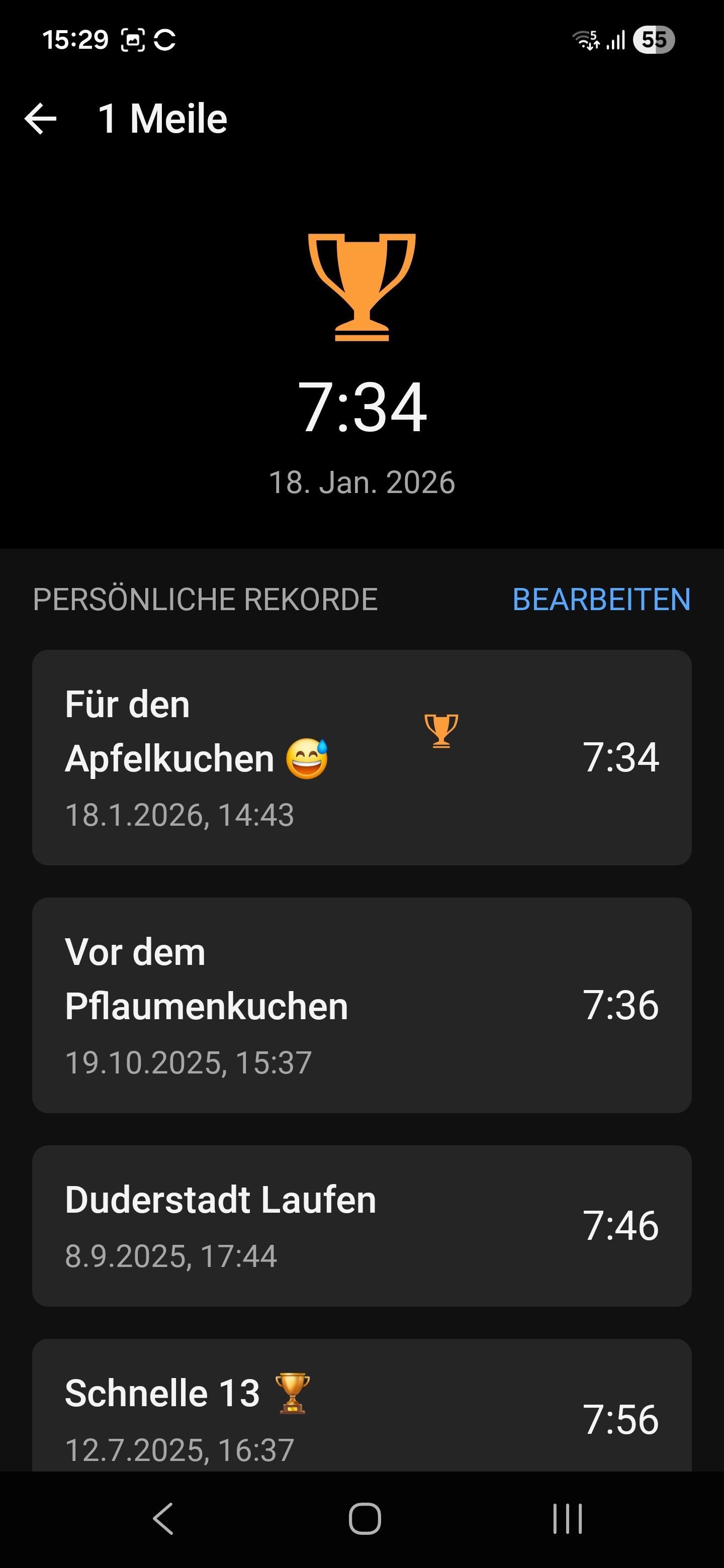
Task: Tap BEARBEITEN to edit personal records
Action: tap(601, 600)
